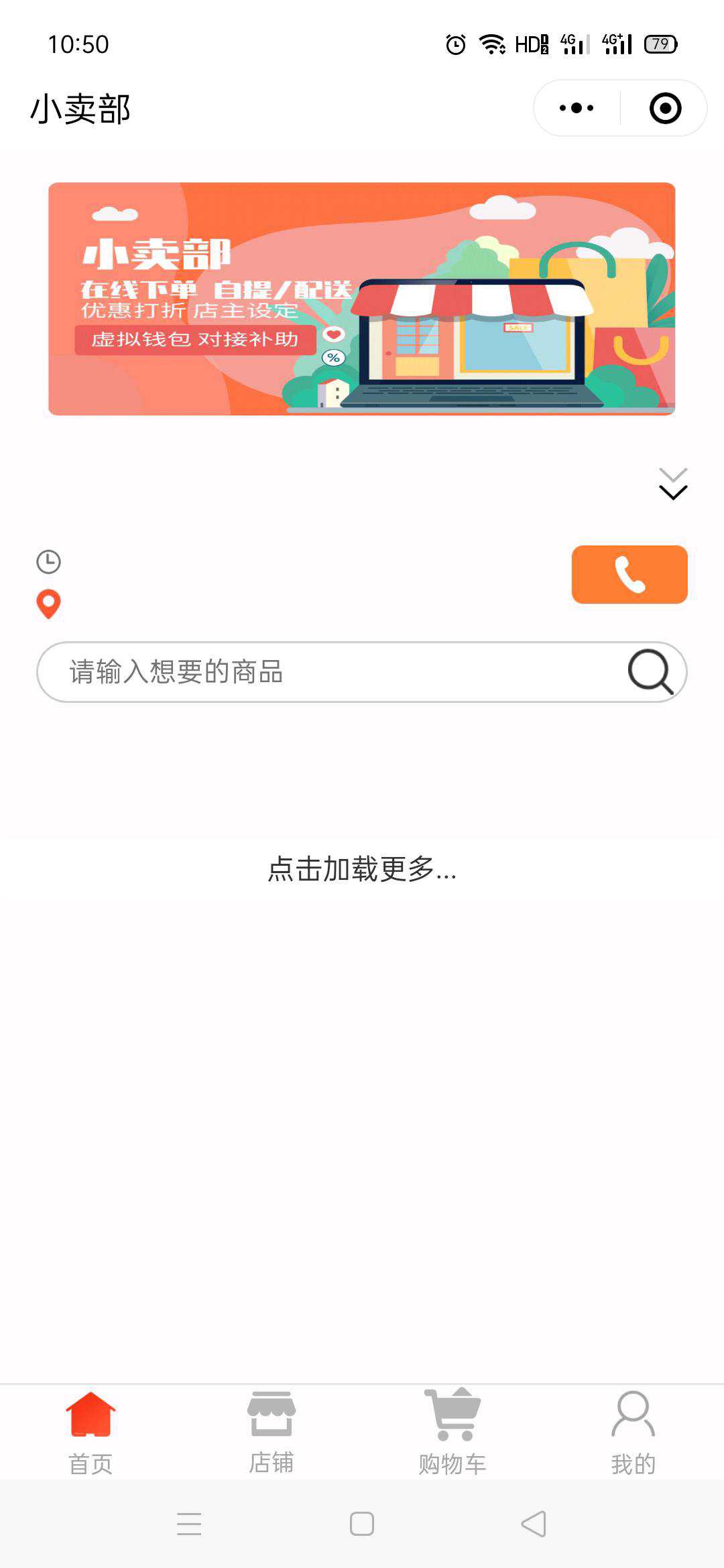Call the shop via the orange phone button
Image resolution: width=724 pixels, height=1568 pixels.
[629, 574]
